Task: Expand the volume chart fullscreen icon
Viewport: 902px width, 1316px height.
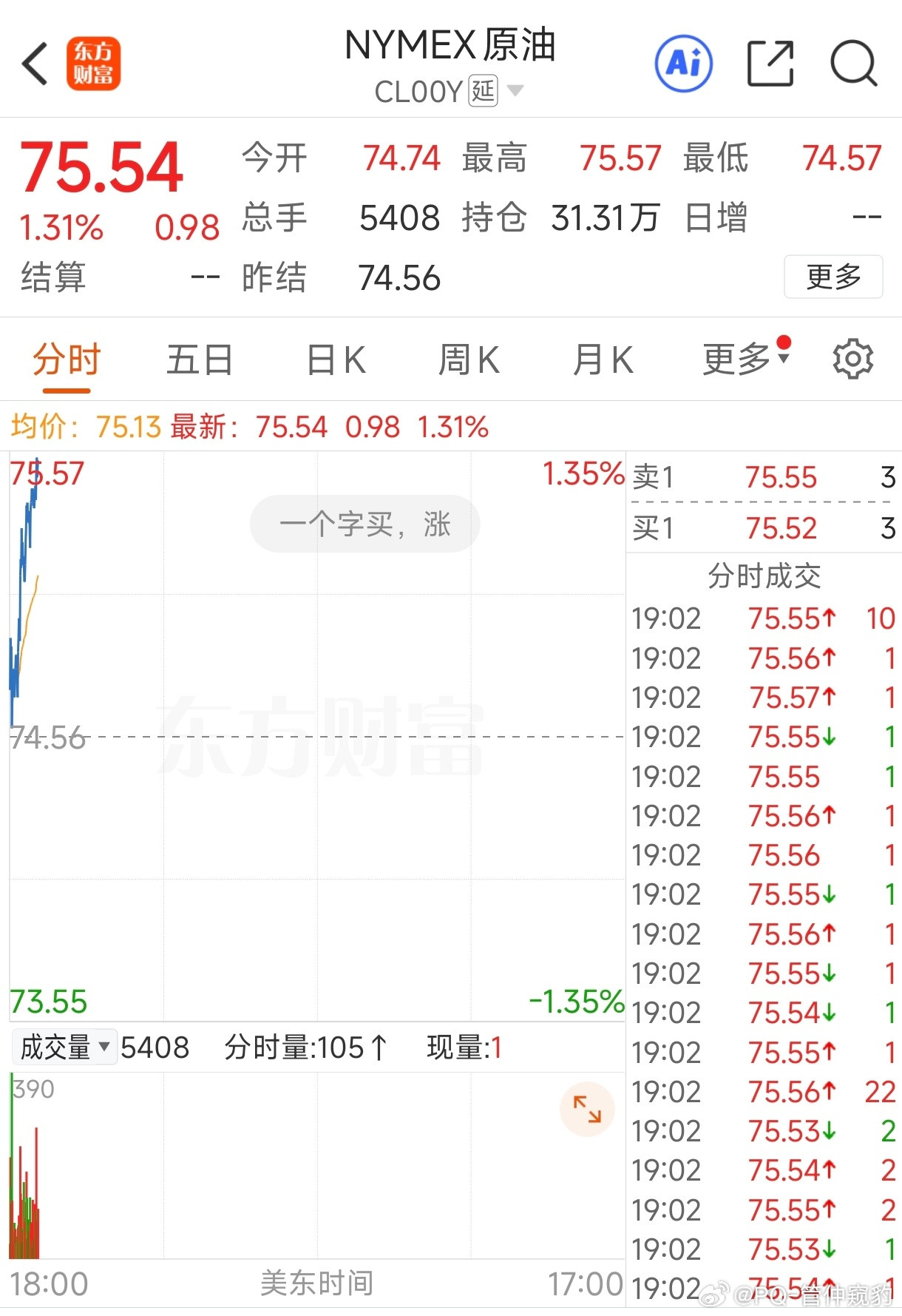Action: 586,1110
